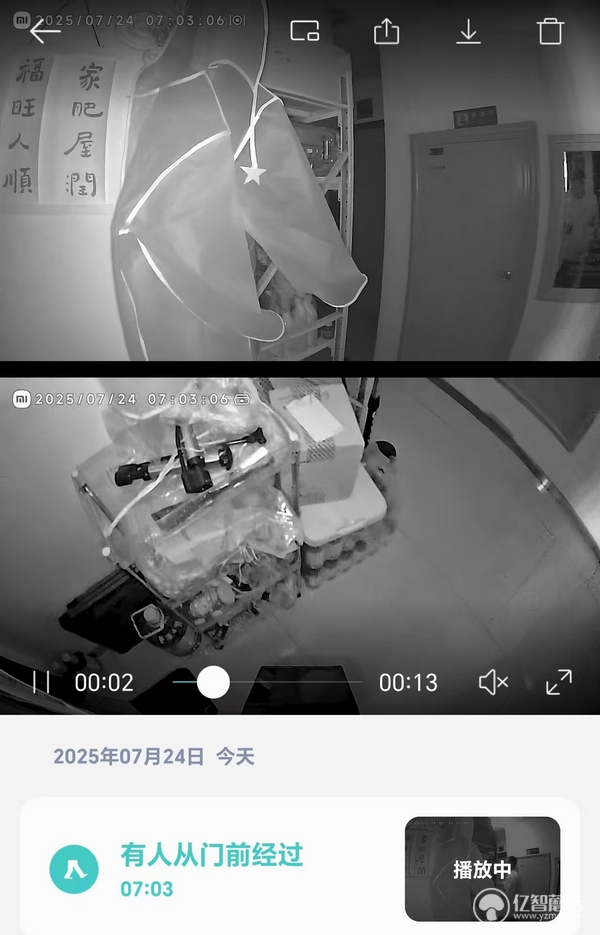Screen dimensions: 600x935
Task: Open the 07:03 有人从门前经过 event
Action: point(211,868)
